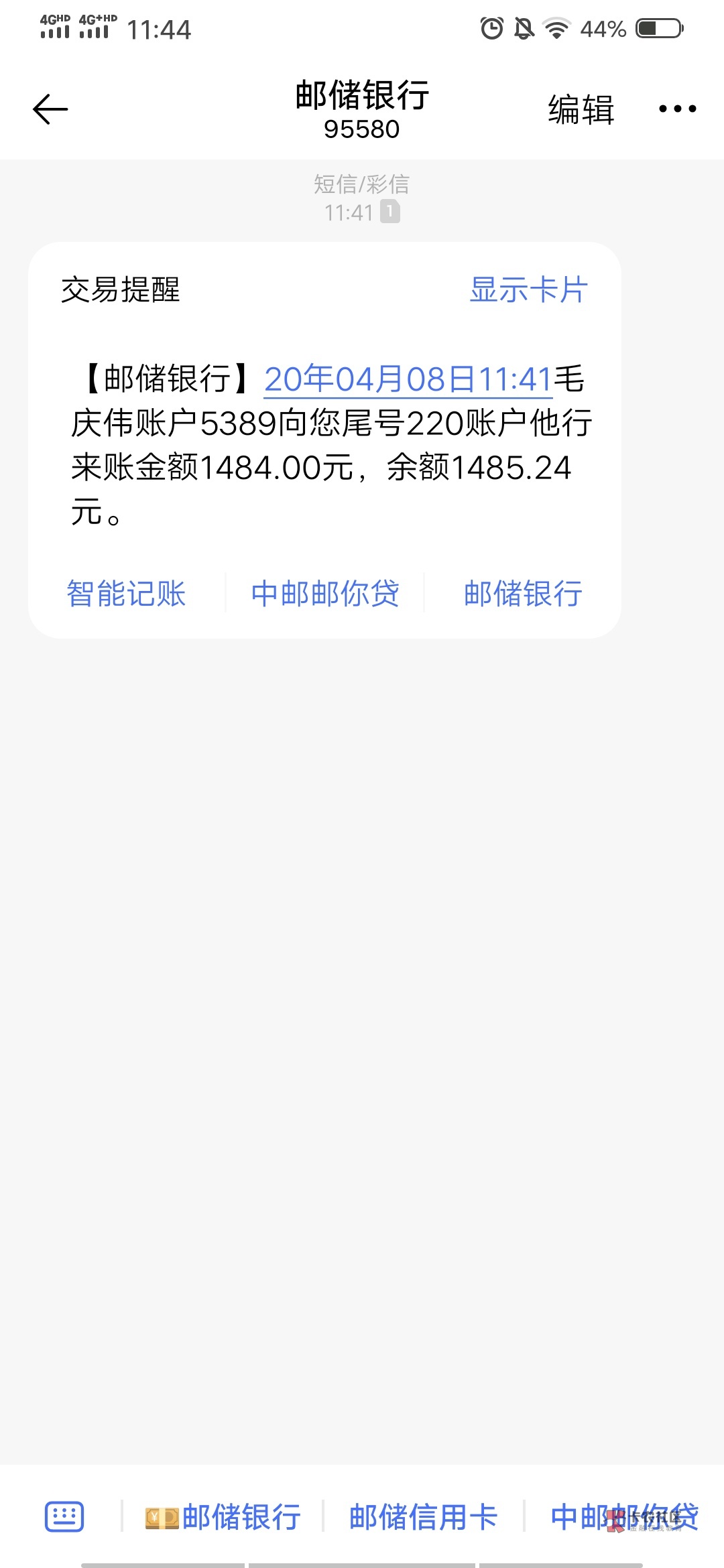The image size is (724, 1568).
Task: Go back using the arrow icon
Action: [x=50, y=109]
